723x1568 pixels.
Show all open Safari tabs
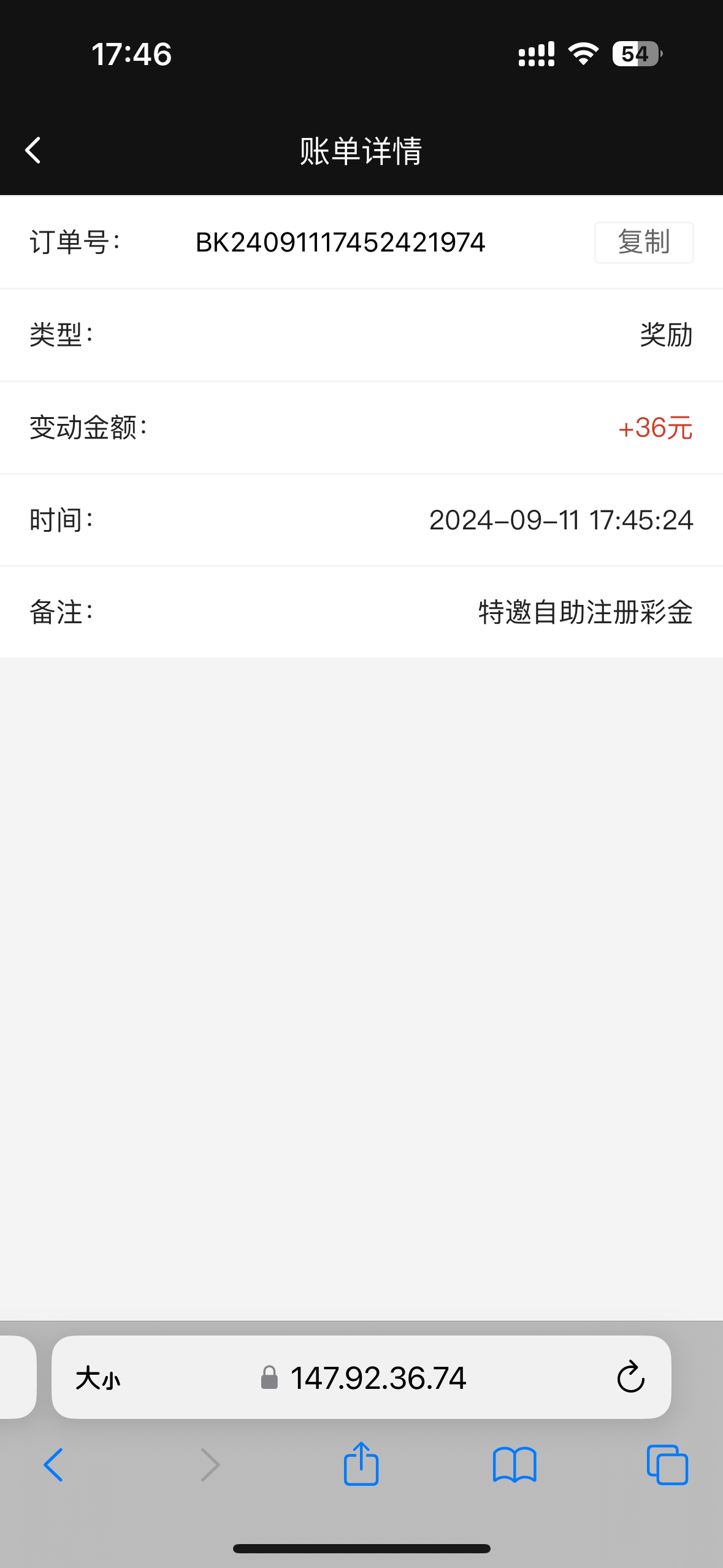click(x=667, y=1465)
